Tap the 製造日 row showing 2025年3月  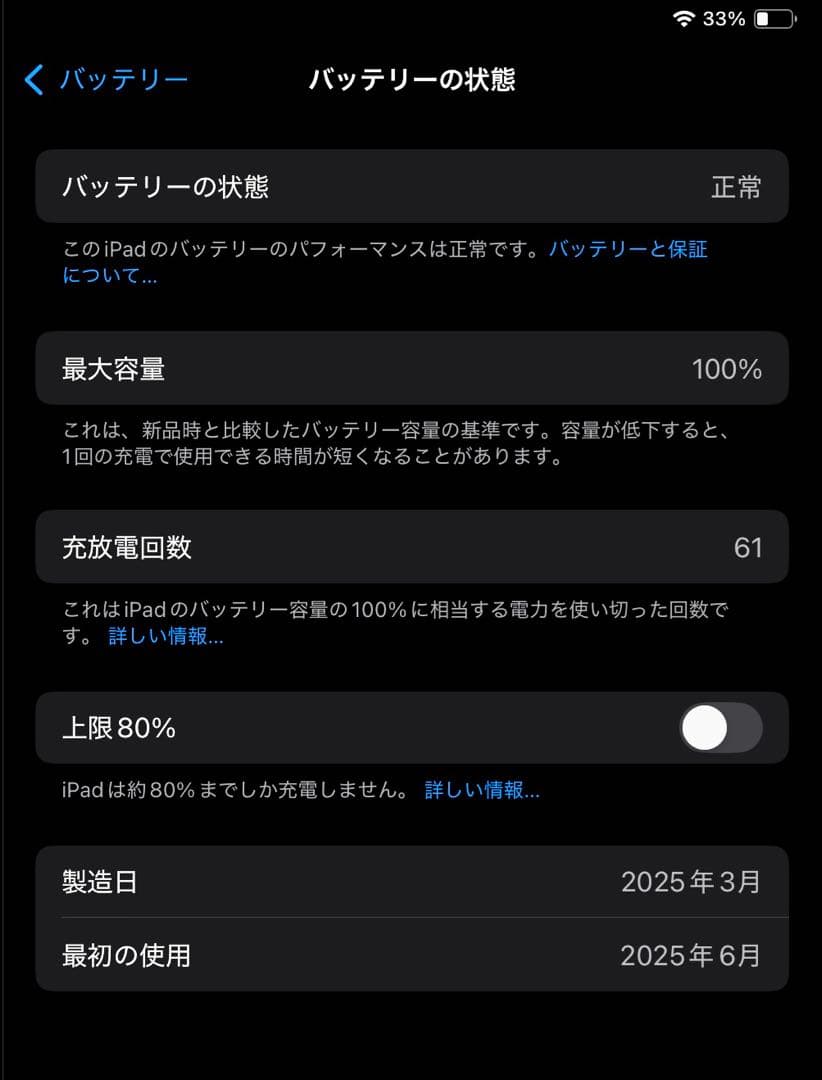click(411, 882)
